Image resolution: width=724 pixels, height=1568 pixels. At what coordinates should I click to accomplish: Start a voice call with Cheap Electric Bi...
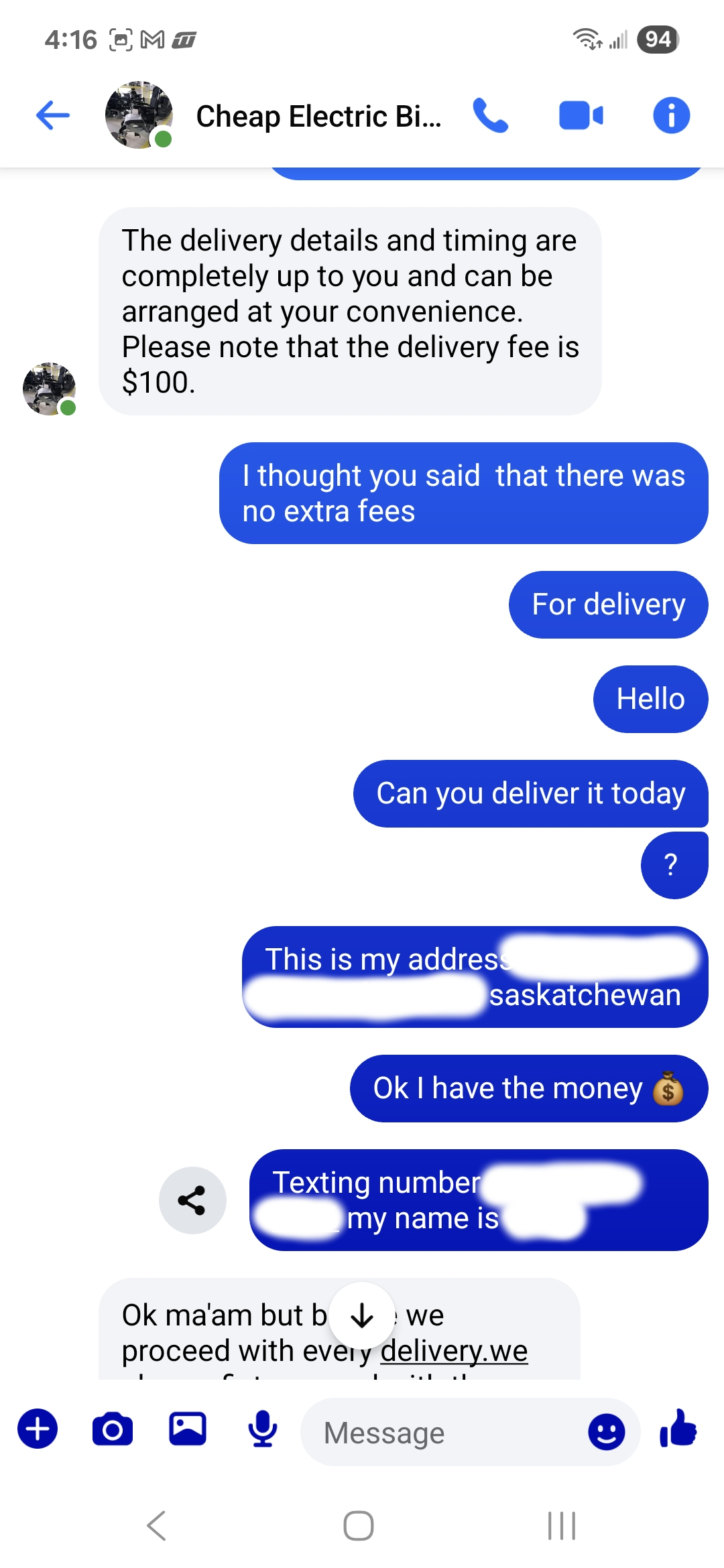491,115
